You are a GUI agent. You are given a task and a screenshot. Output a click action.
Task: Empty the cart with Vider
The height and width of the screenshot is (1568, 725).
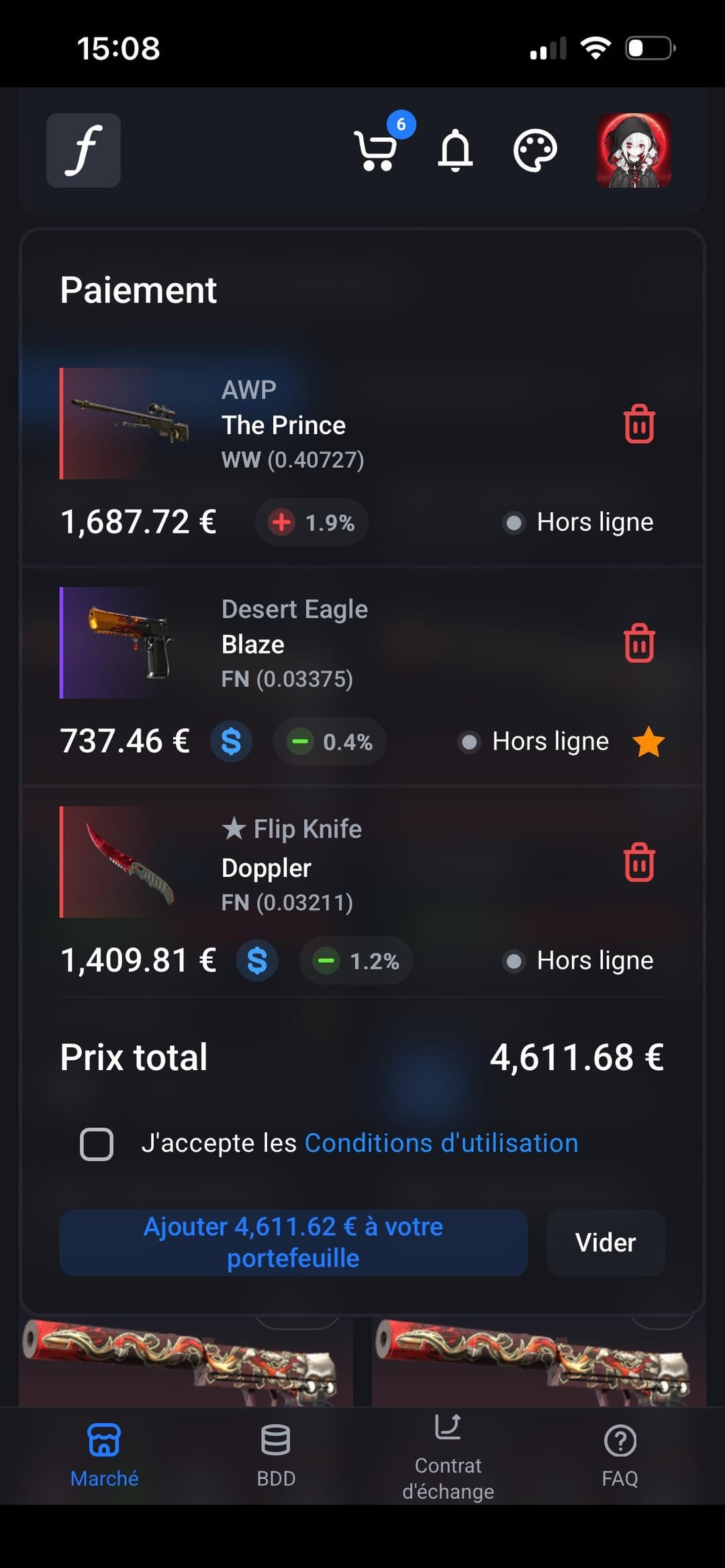(x=606, y=1243)
